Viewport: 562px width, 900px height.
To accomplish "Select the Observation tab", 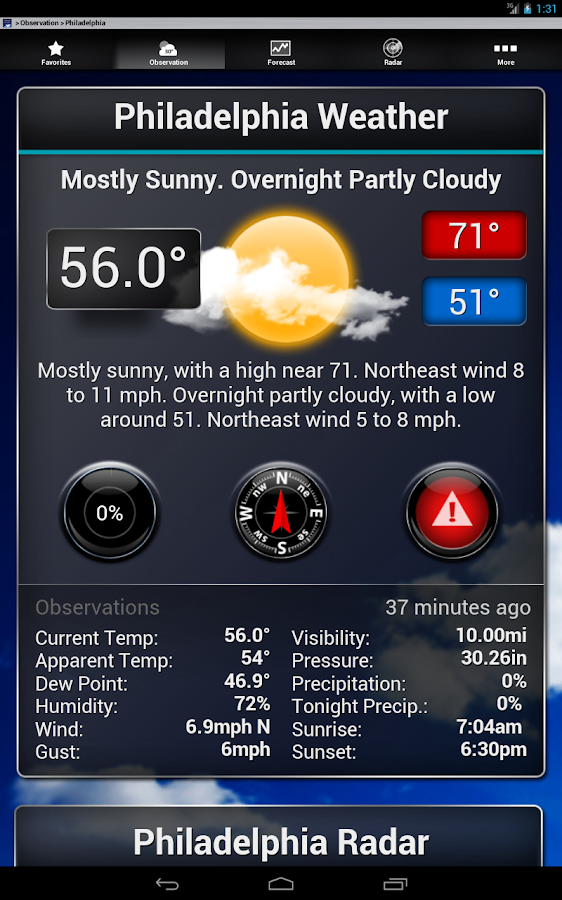I will 169,53.
